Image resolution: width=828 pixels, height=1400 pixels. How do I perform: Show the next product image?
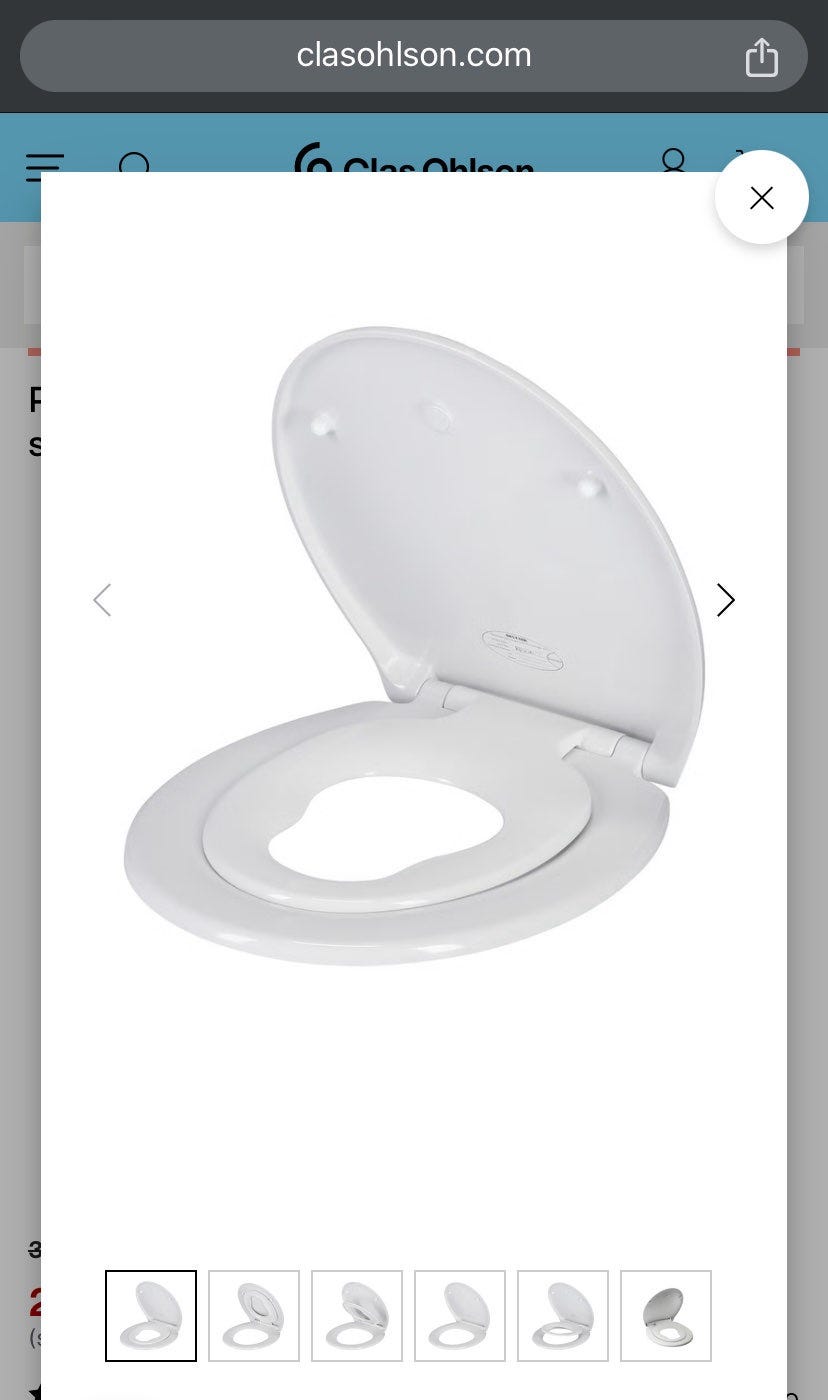point(726,600)
